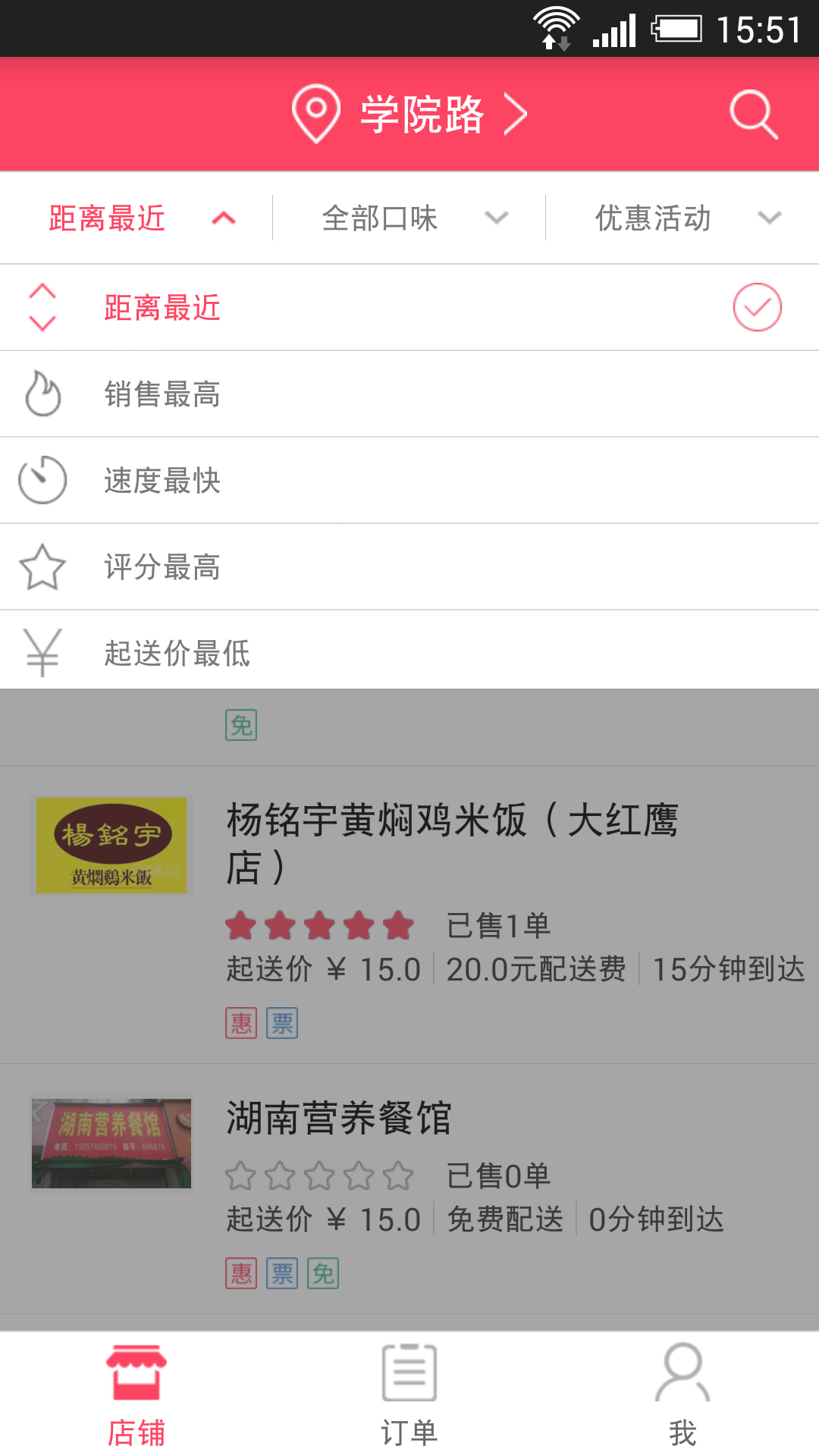The height and width of the screenshot is (1456, 819).
Task: Sort by 起送价最低
Action: (x=409, y=652)
